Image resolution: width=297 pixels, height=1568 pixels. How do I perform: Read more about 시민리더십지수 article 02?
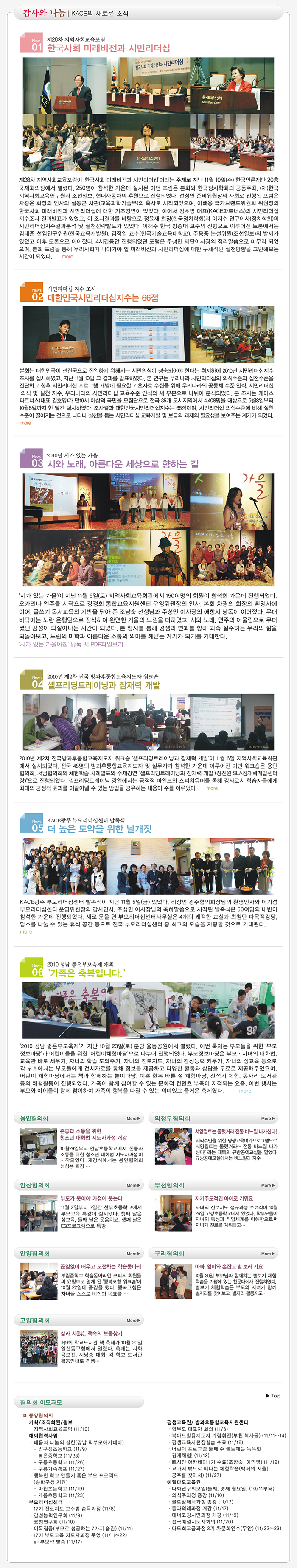point(25,422)
